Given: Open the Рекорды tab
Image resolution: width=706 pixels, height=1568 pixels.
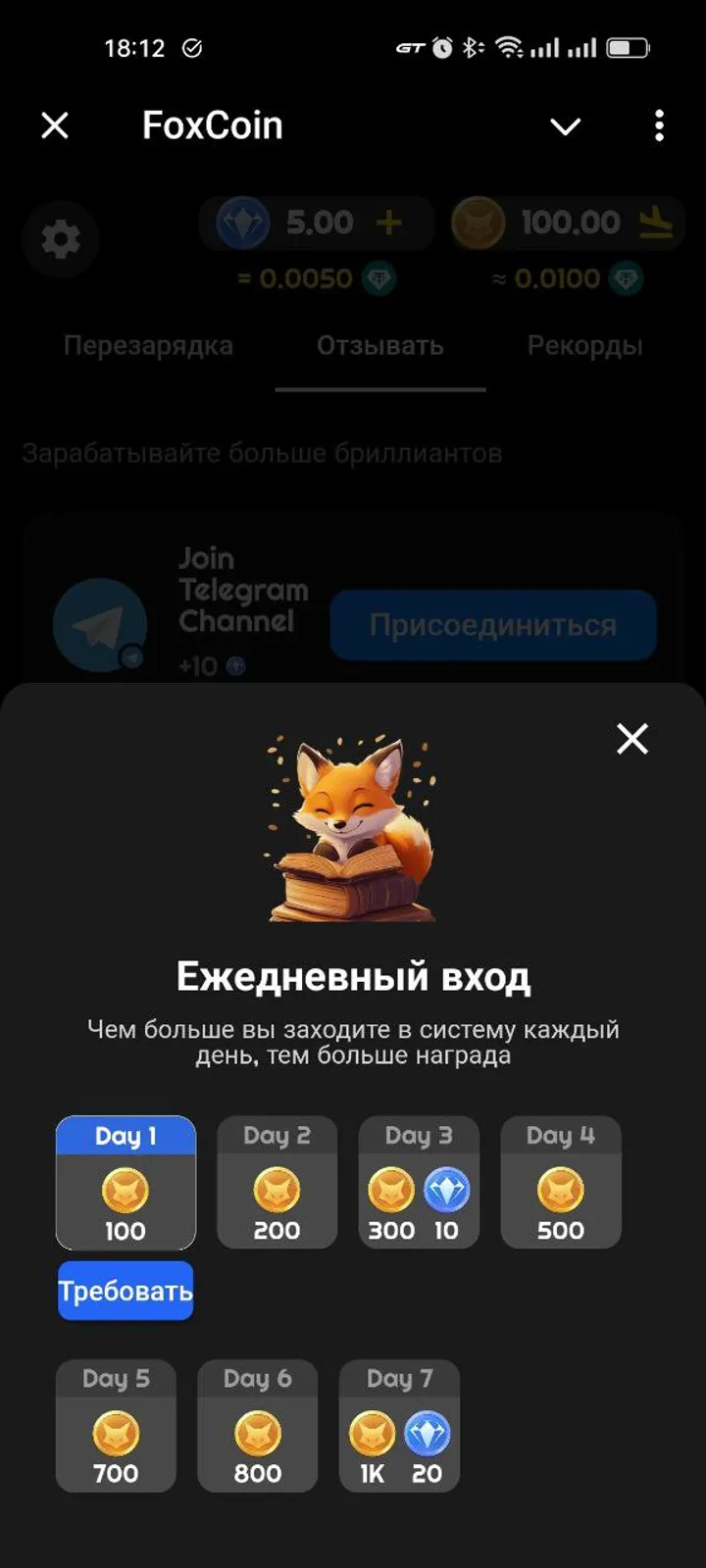Looking at the screenshot, I should coord(584,345).
